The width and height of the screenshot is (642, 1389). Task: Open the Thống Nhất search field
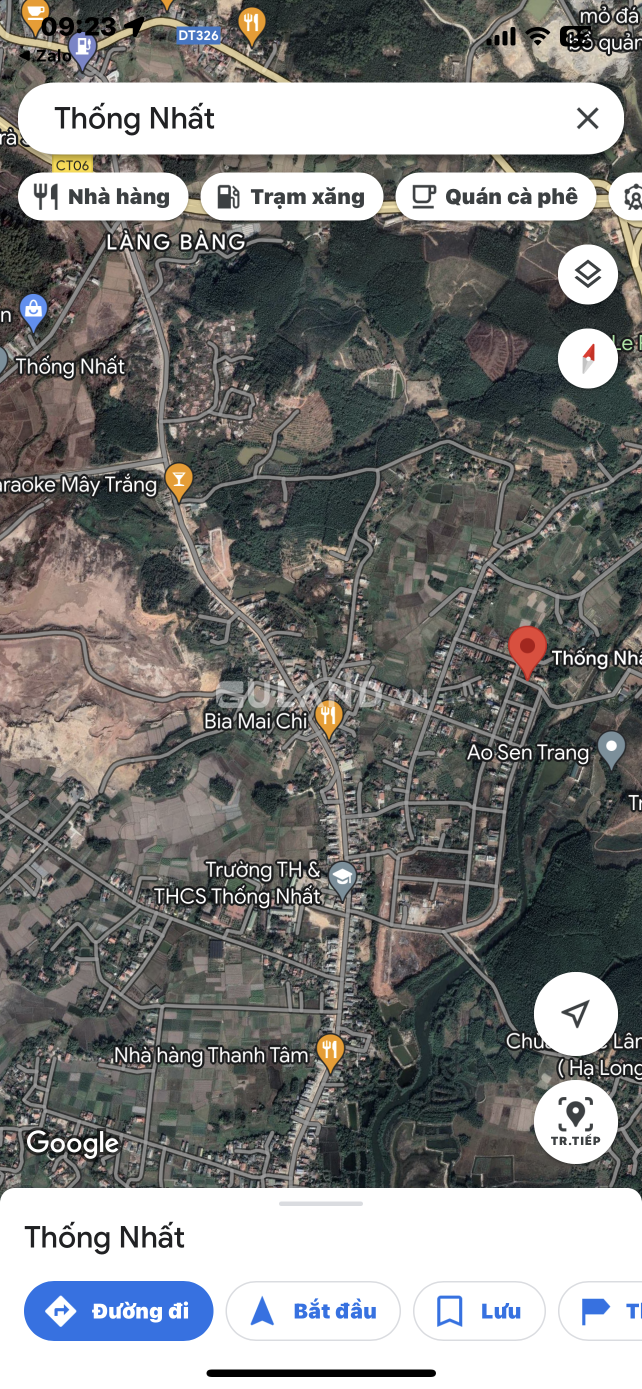[x=300, y=119]
